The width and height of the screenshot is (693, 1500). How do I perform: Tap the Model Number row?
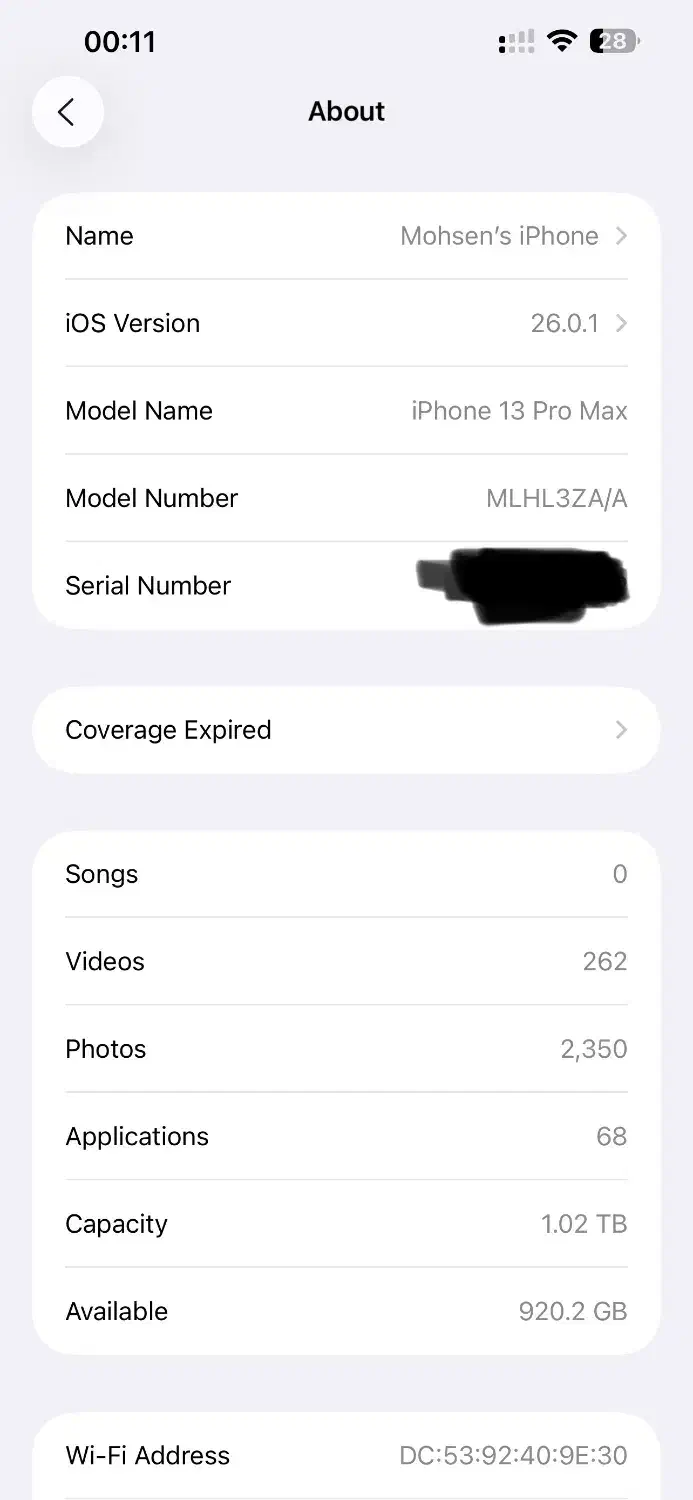pyautogui.click(x=346, y=498)
